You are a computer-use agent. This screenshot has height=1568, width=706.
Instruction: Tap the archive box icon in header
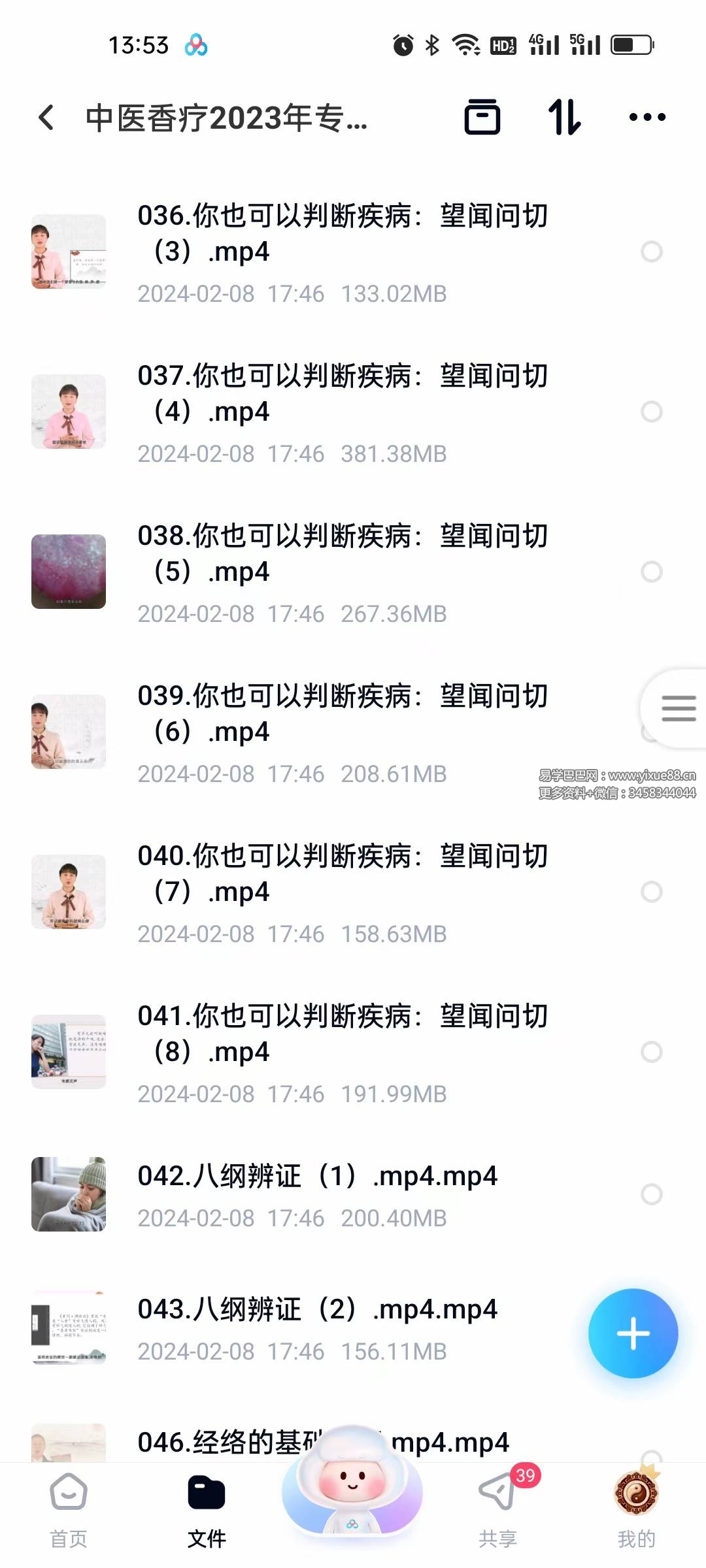482,118
